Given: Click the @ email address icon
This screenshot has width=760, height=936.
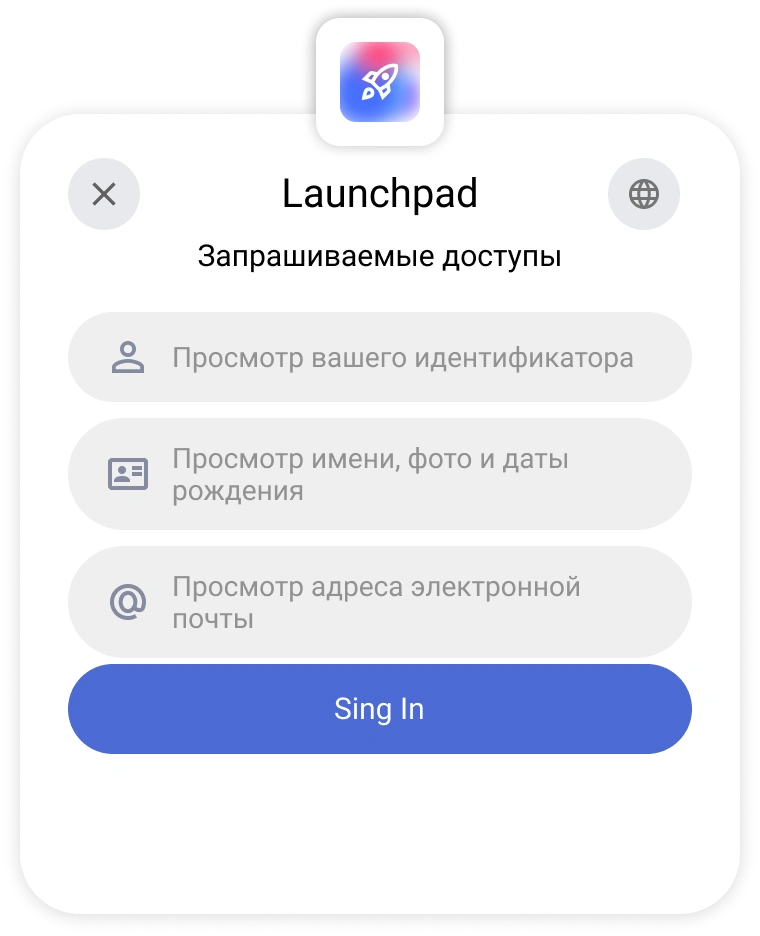Looking at the screenshot, I should click(127, 602).
